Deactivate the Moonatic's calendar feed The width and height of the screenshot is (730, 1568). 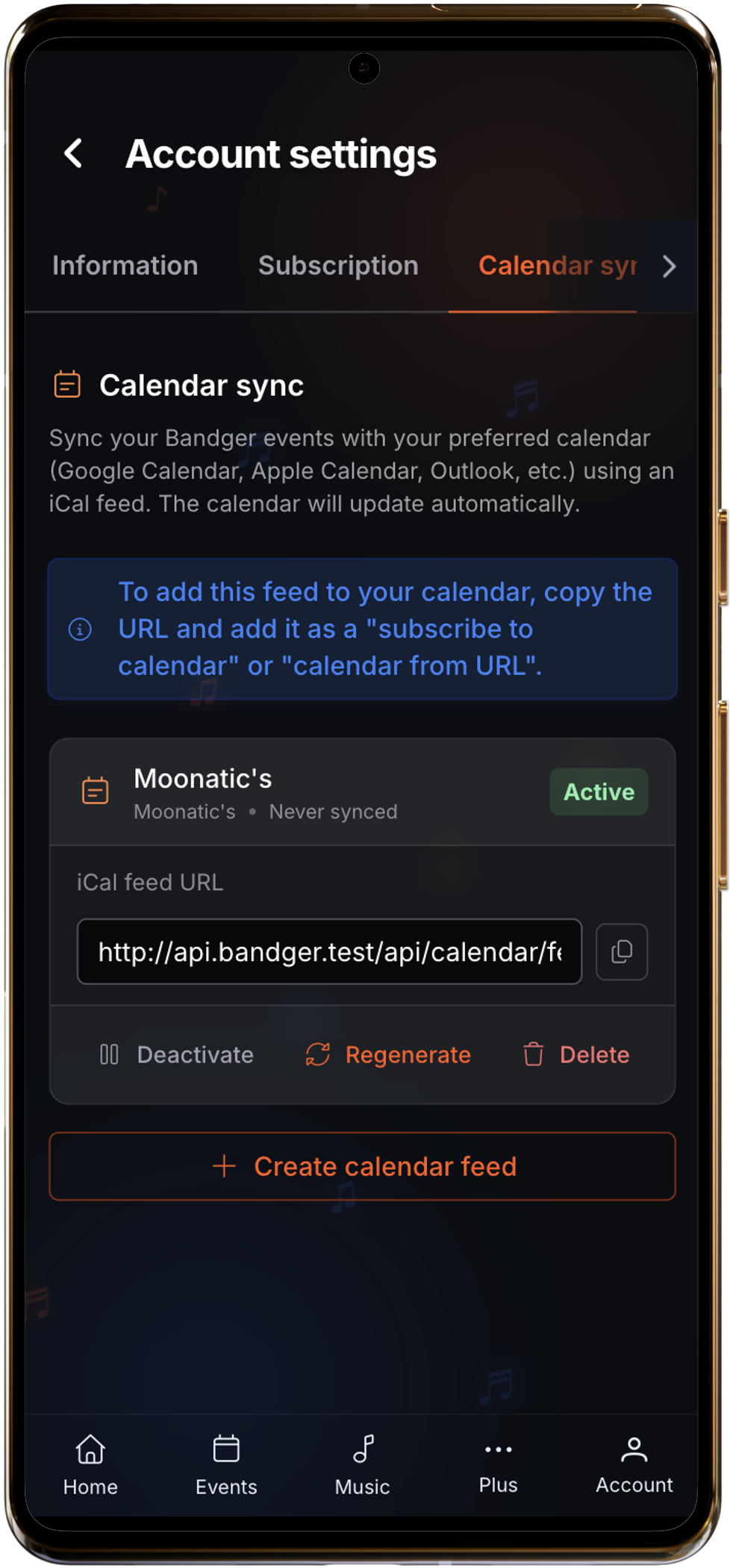178,1054
